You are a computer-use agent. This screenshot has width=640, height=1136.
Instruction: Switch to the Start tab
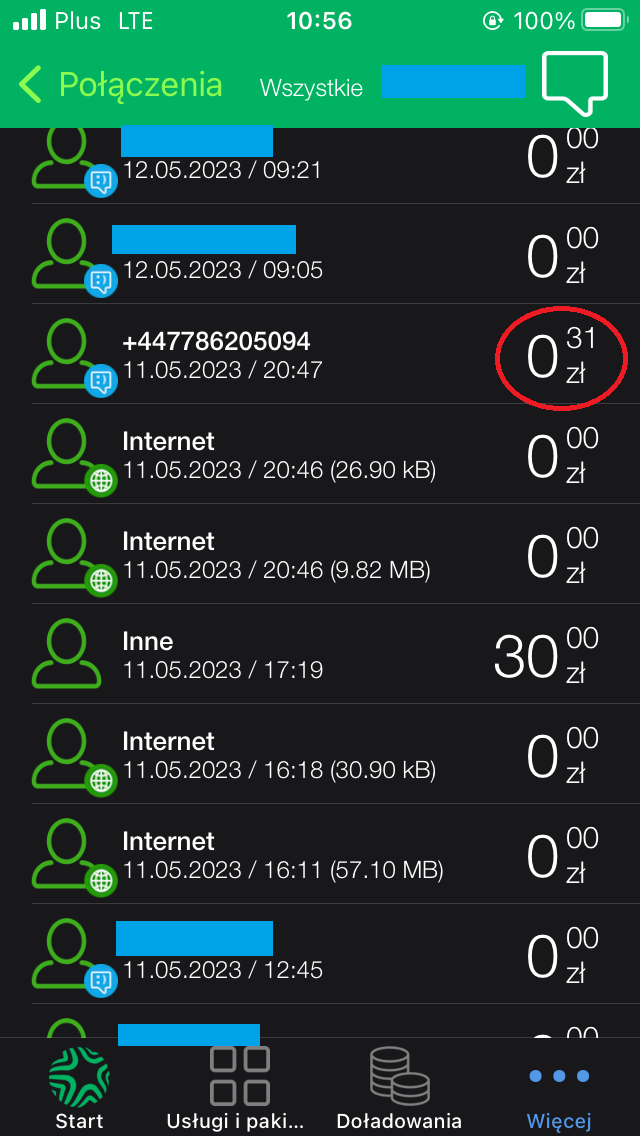(x=79, y=1090)
